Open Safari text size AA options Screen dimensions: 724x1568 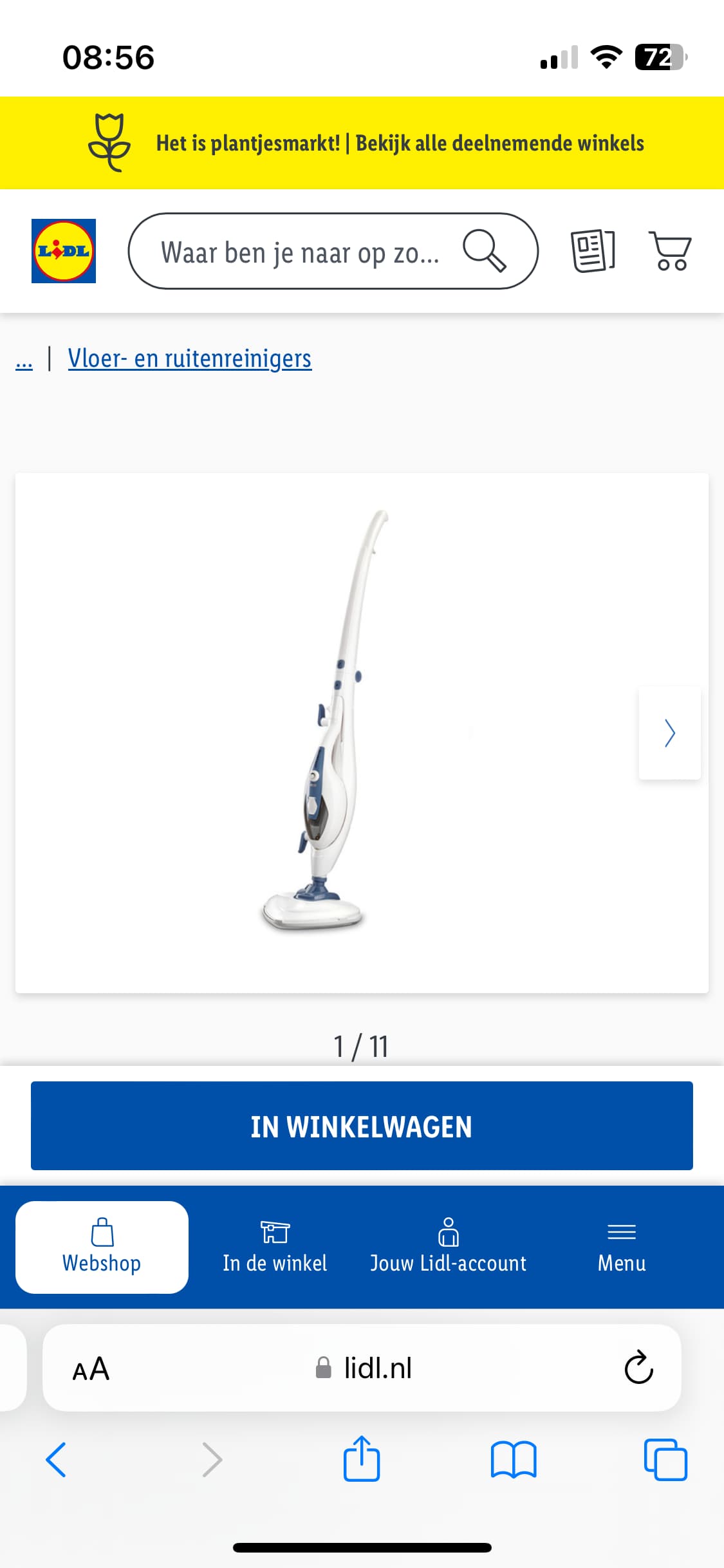(91, 1368)
